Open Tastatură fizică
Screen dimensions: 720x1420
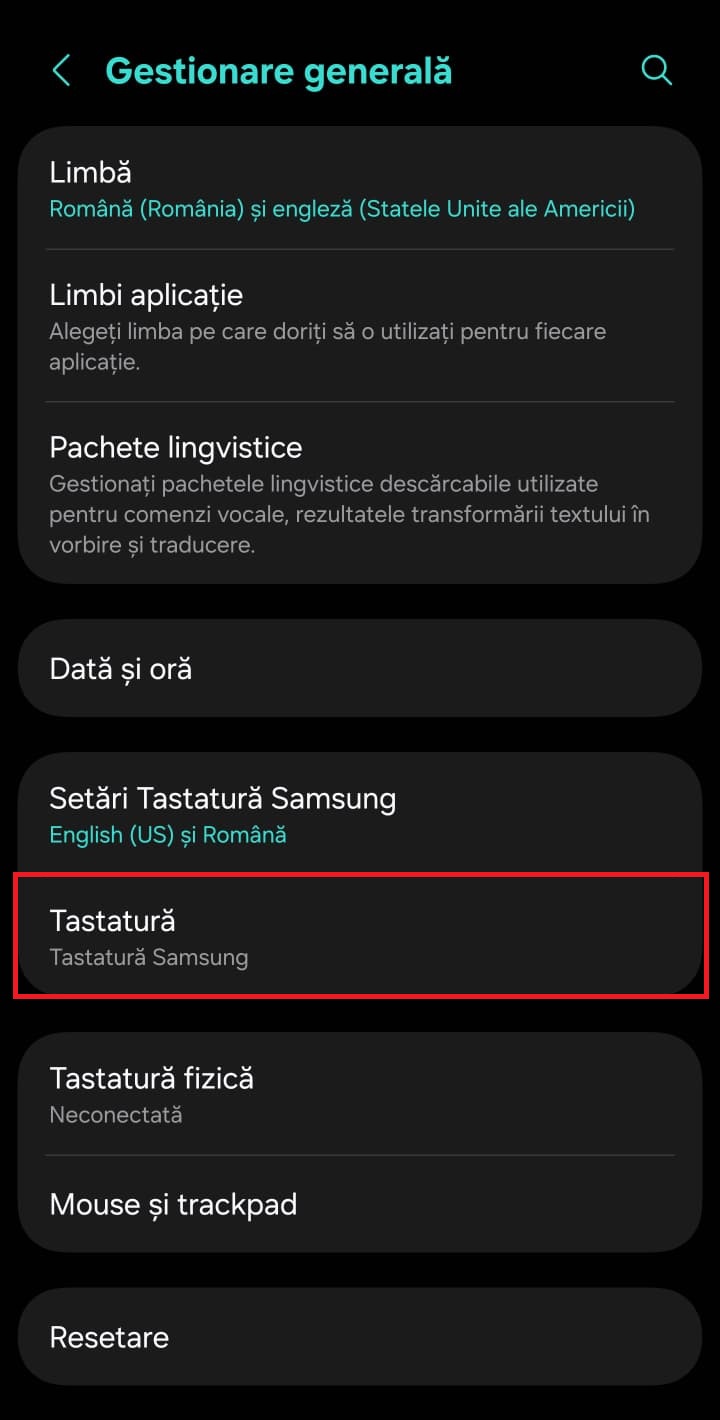360,1094
